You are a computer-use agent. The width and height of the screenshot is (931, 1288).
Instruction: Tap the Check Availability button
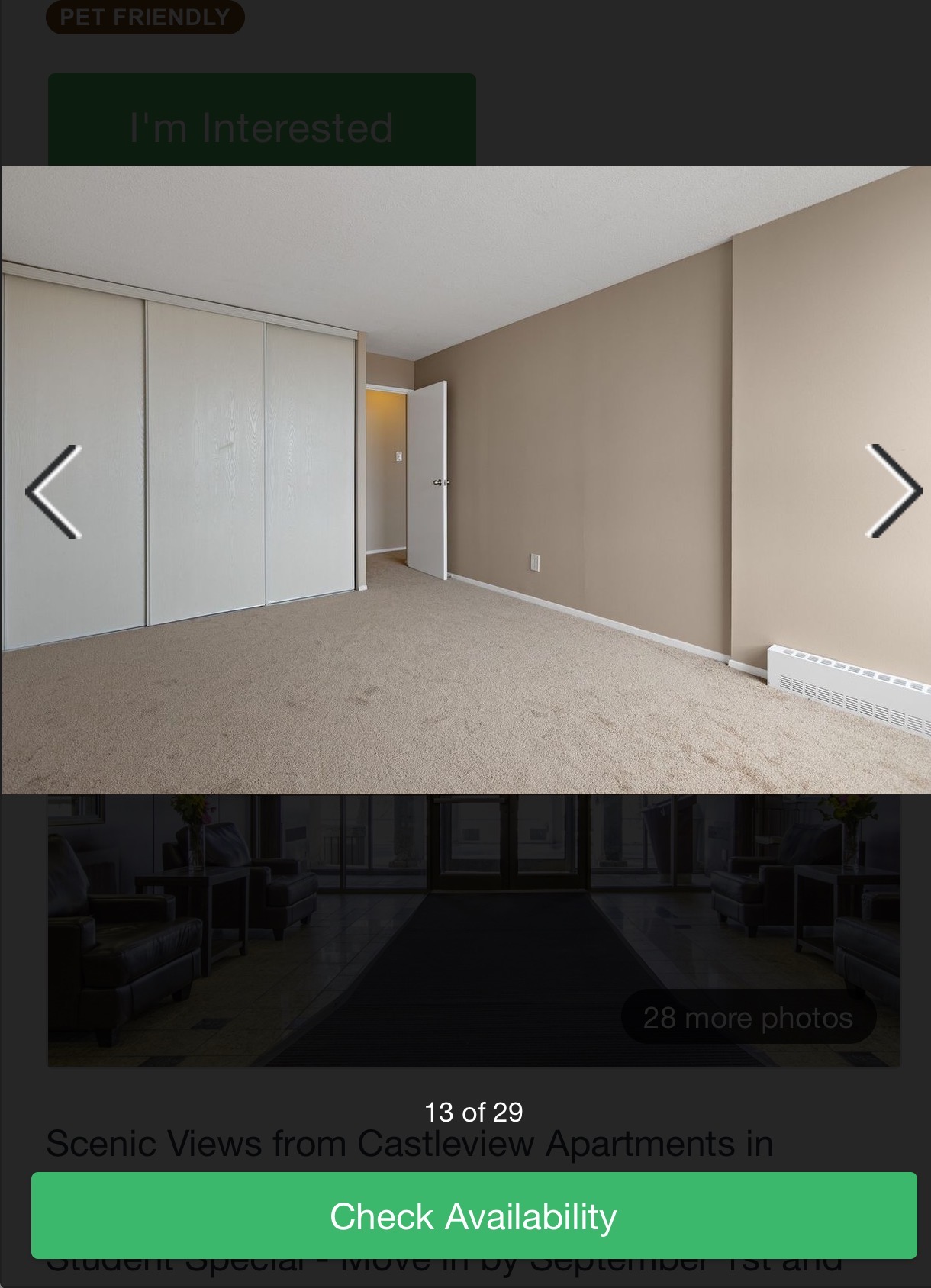(473, 1216)
